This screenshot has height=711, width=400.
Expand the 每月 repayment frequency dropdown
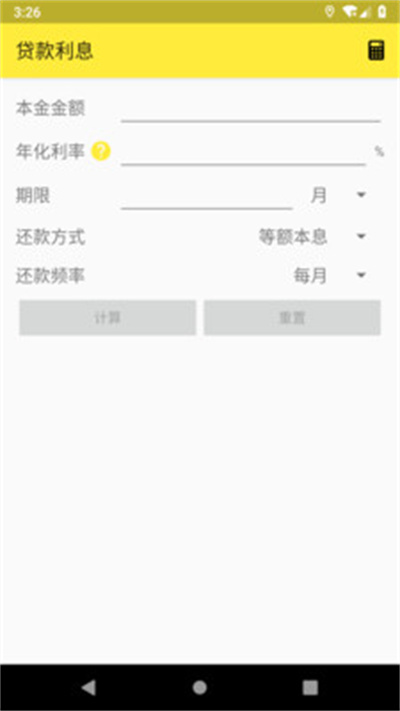click(x=330, y=275)
